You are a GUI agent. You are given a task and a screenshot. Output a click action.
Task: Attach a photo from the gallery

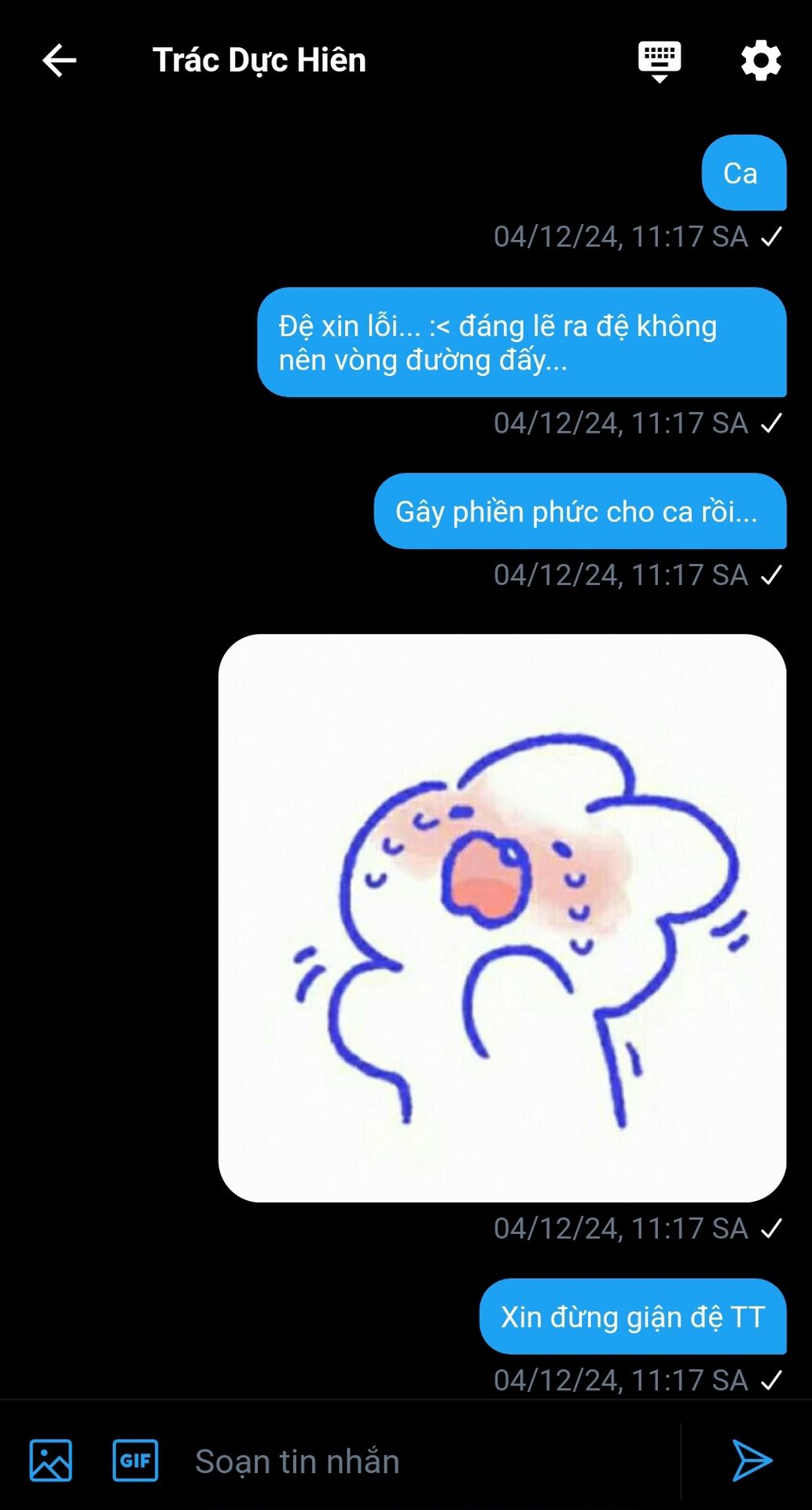pos(51,1460)
